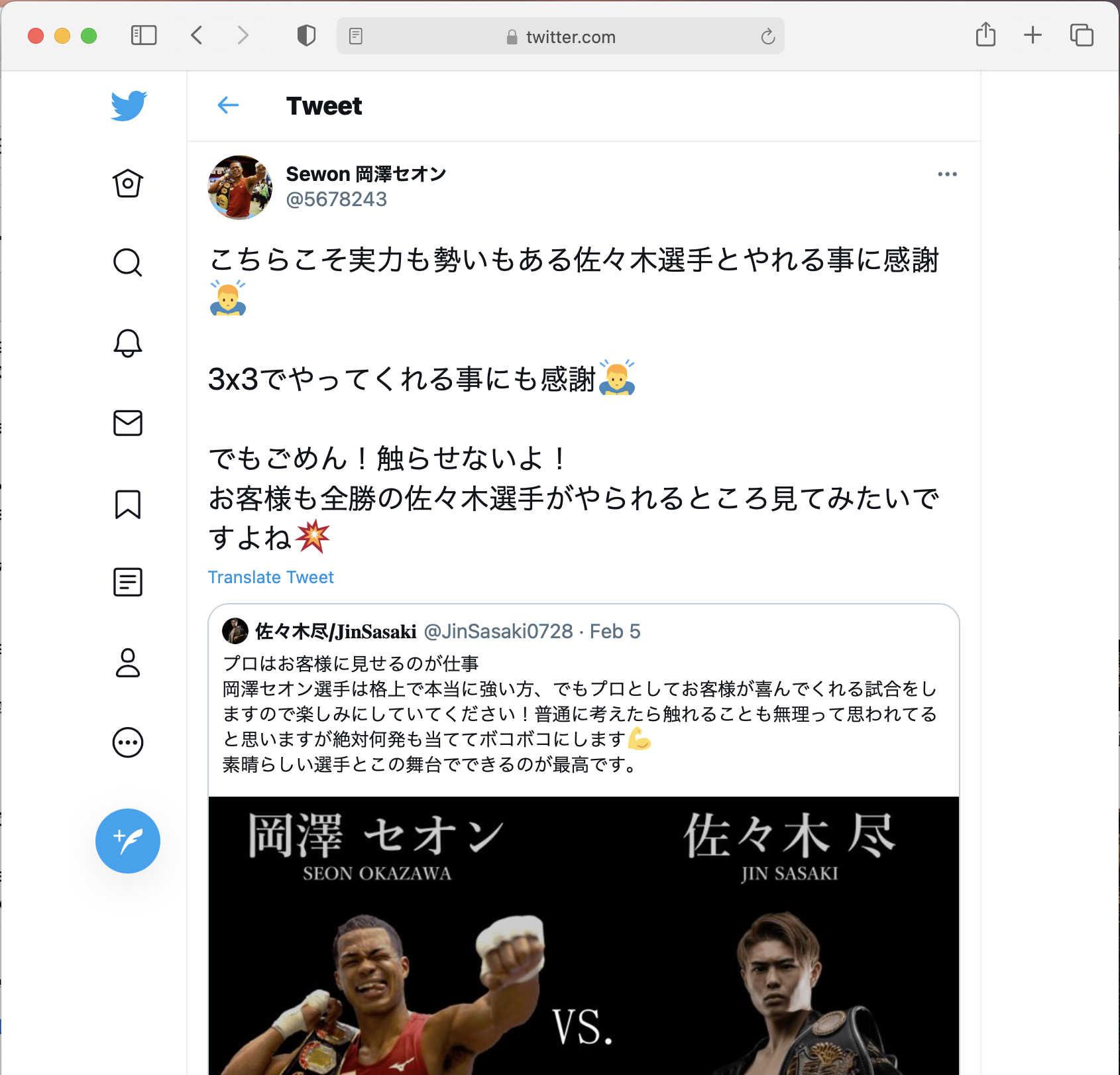Reload the page in the address bar
The width and height of the screenshot is (1120, 1075).
coord(767,36)
